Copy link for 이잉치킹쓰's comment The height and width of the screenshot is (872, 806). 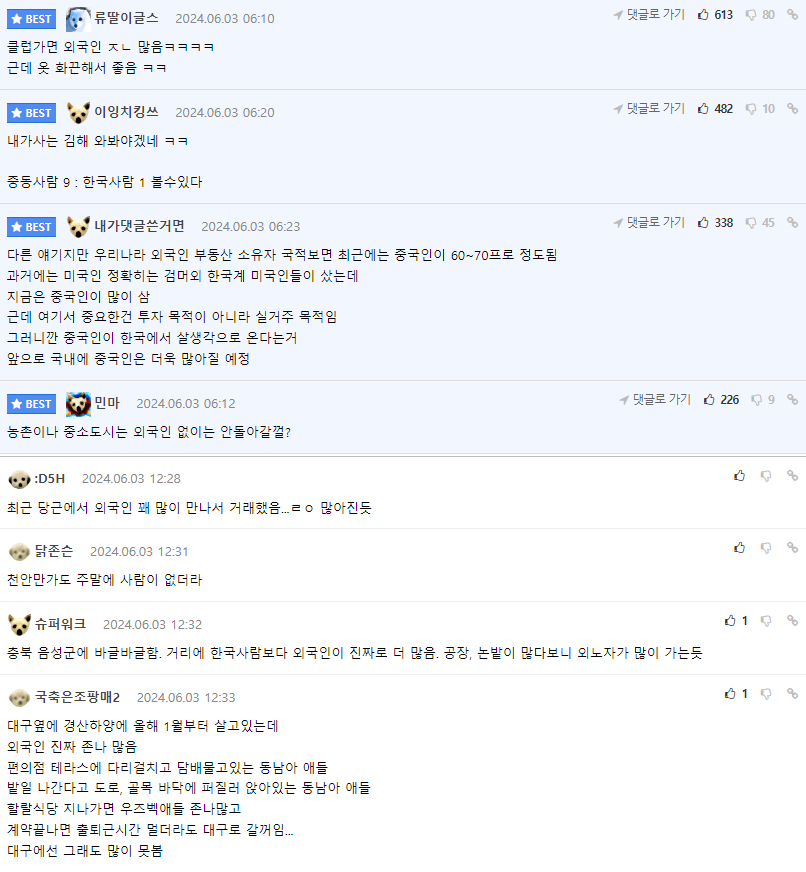(x=792, y=109)
